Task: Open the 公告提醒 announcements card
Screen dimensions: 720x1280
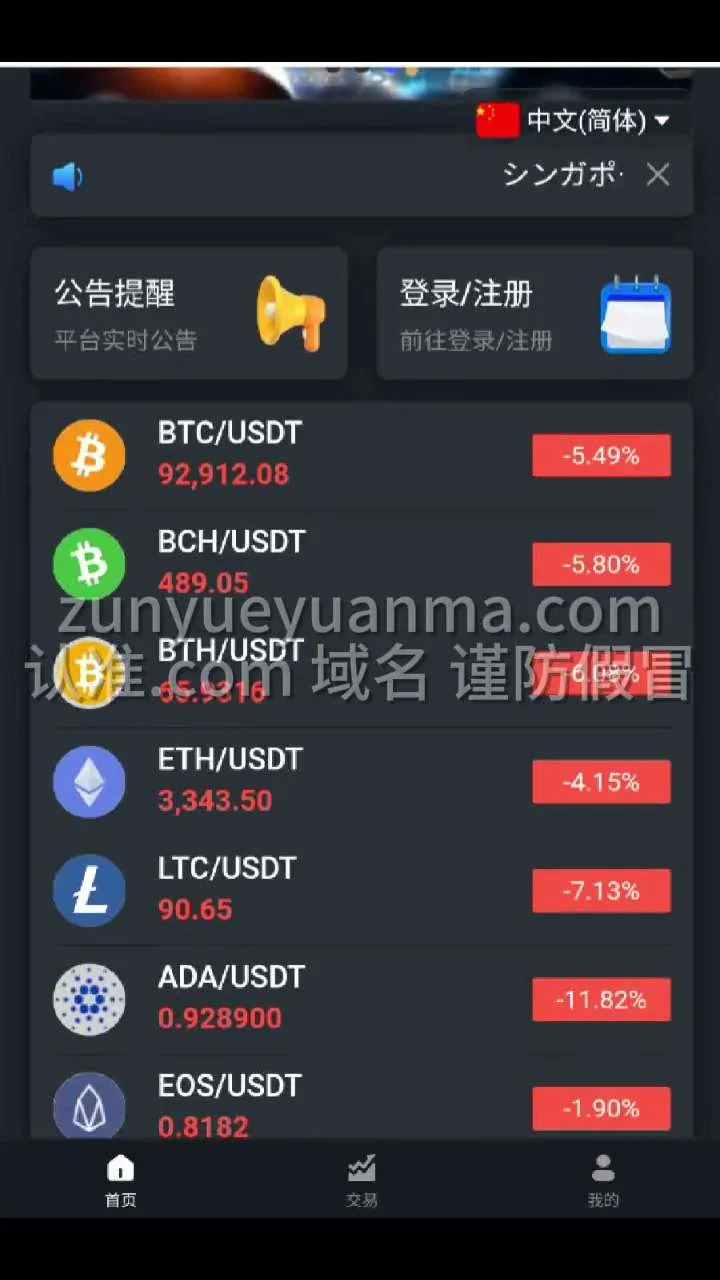Action: tap(189, 314)
